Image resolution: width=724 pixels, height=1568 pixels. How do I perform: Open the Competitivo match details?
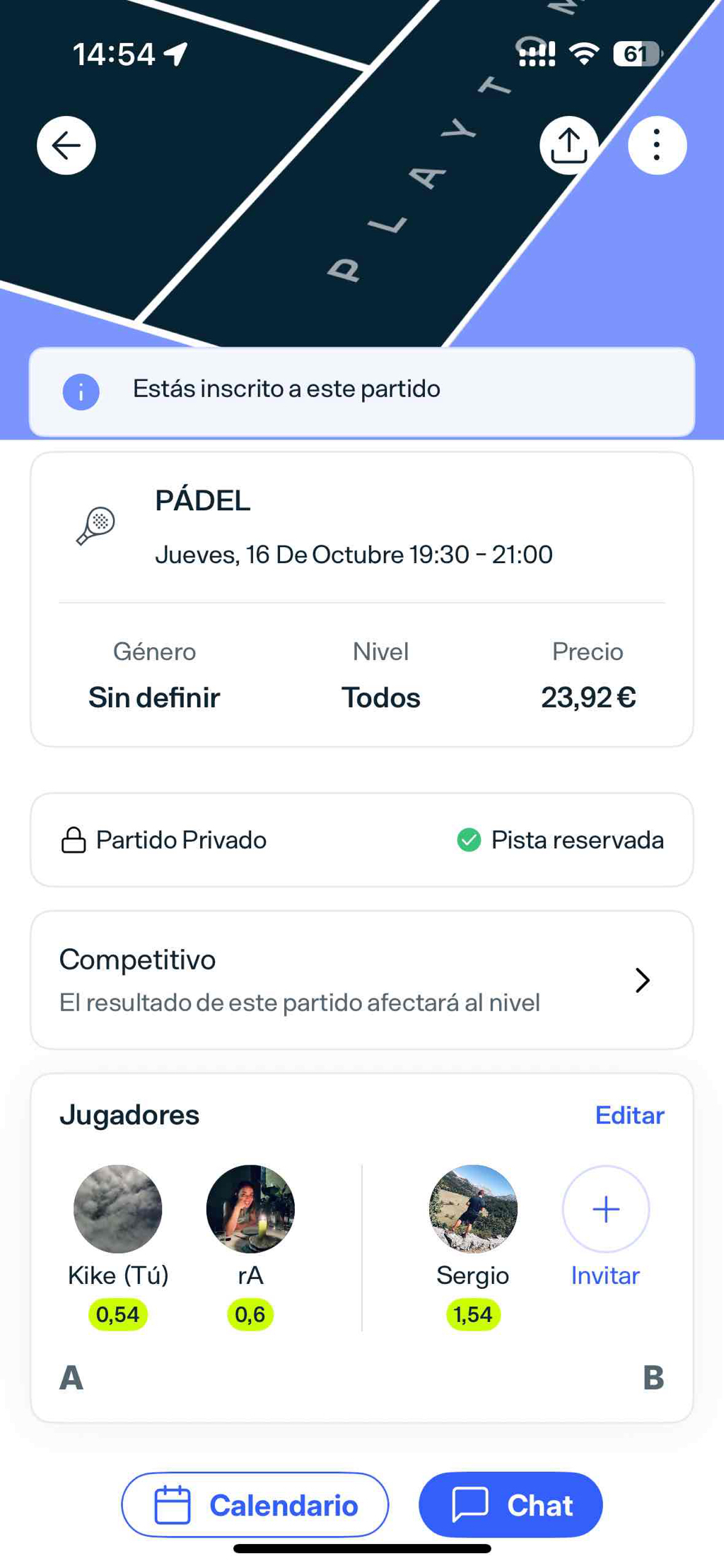(361, 979)
